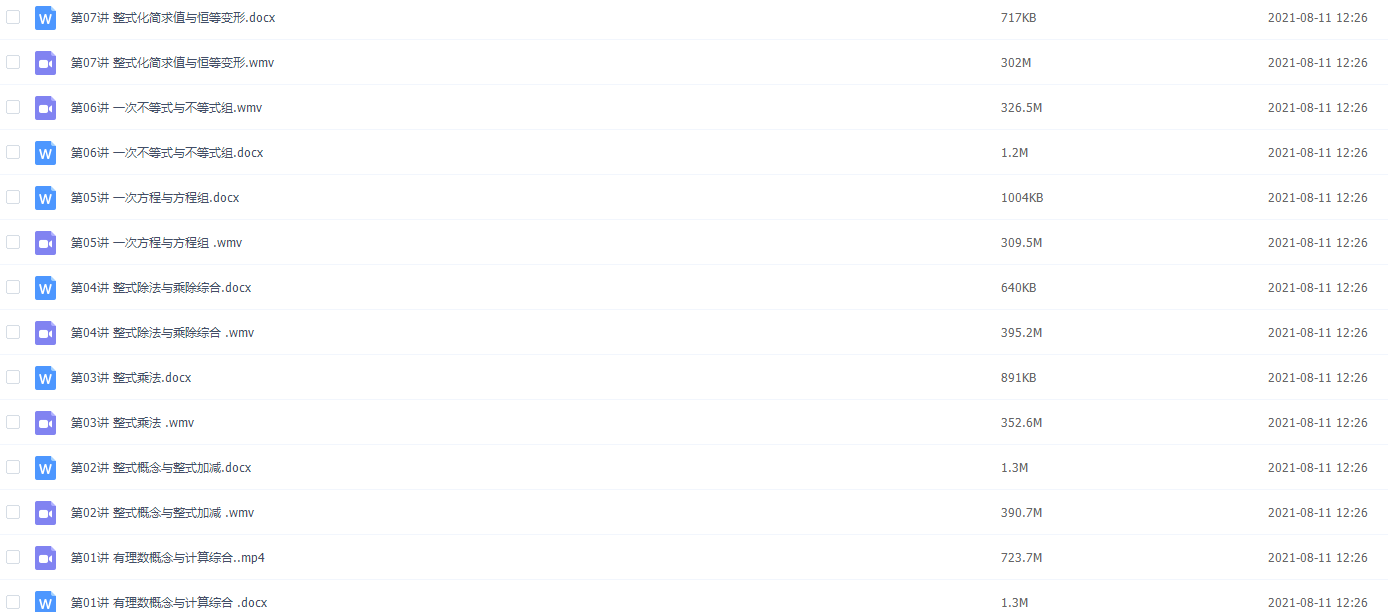
Task: Open 第04讲 整式除法与乘除综合.docx
Action: click(x=160, y=288)
